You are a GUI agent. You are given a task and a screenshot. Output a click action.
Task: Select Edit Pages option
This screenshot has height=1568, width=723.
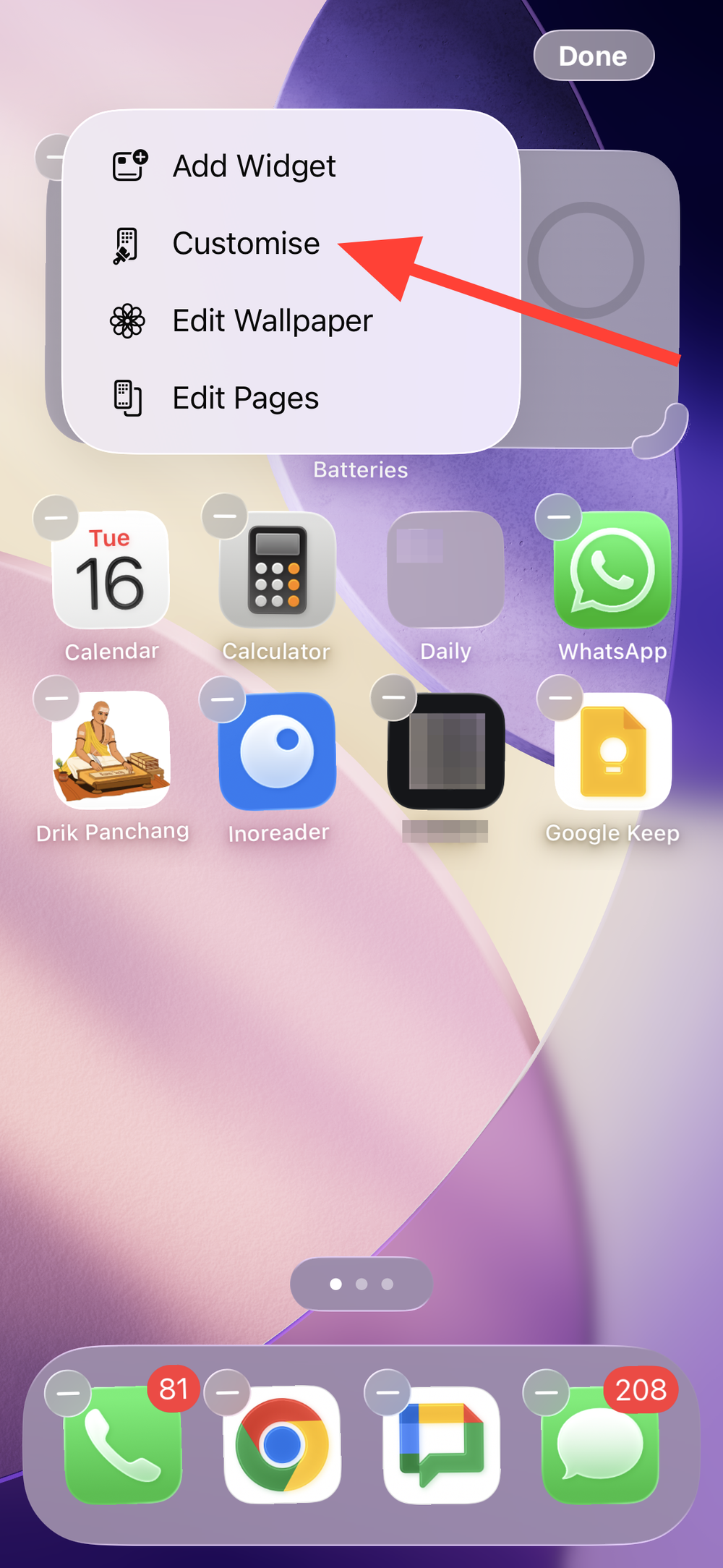click(x=245, y=398)
